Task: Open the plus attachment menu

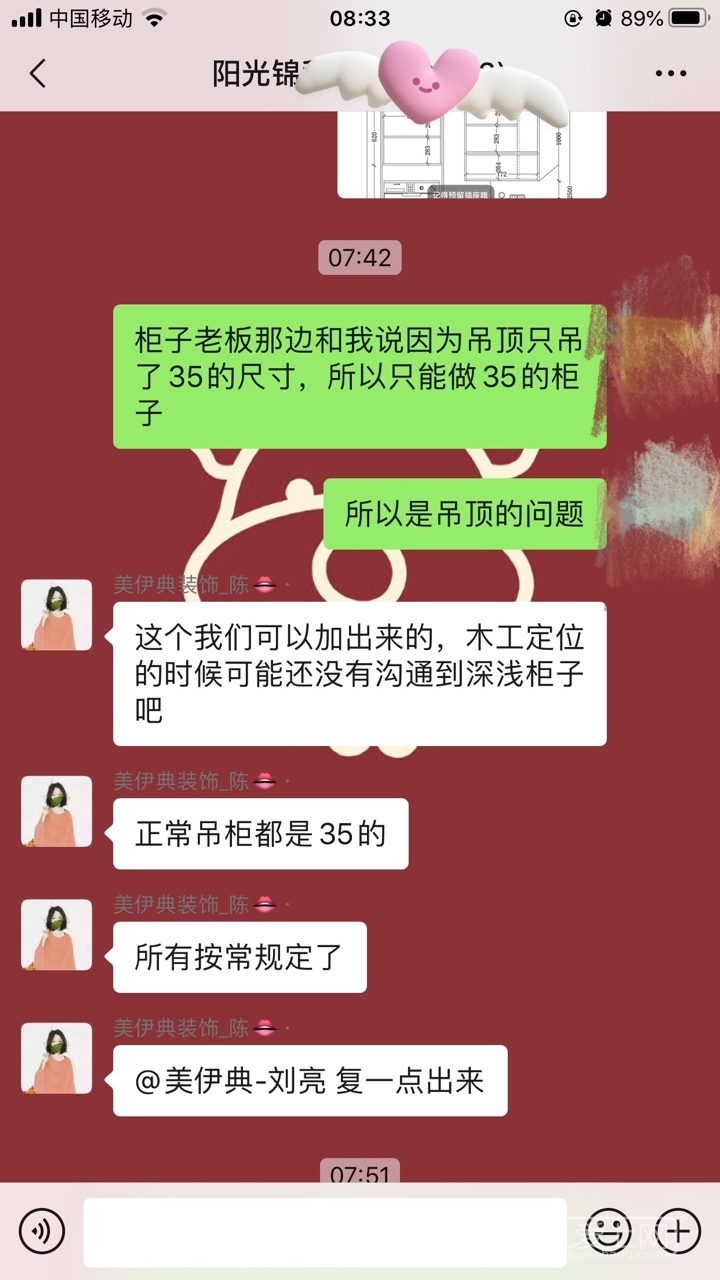Action: [677, 1229]
